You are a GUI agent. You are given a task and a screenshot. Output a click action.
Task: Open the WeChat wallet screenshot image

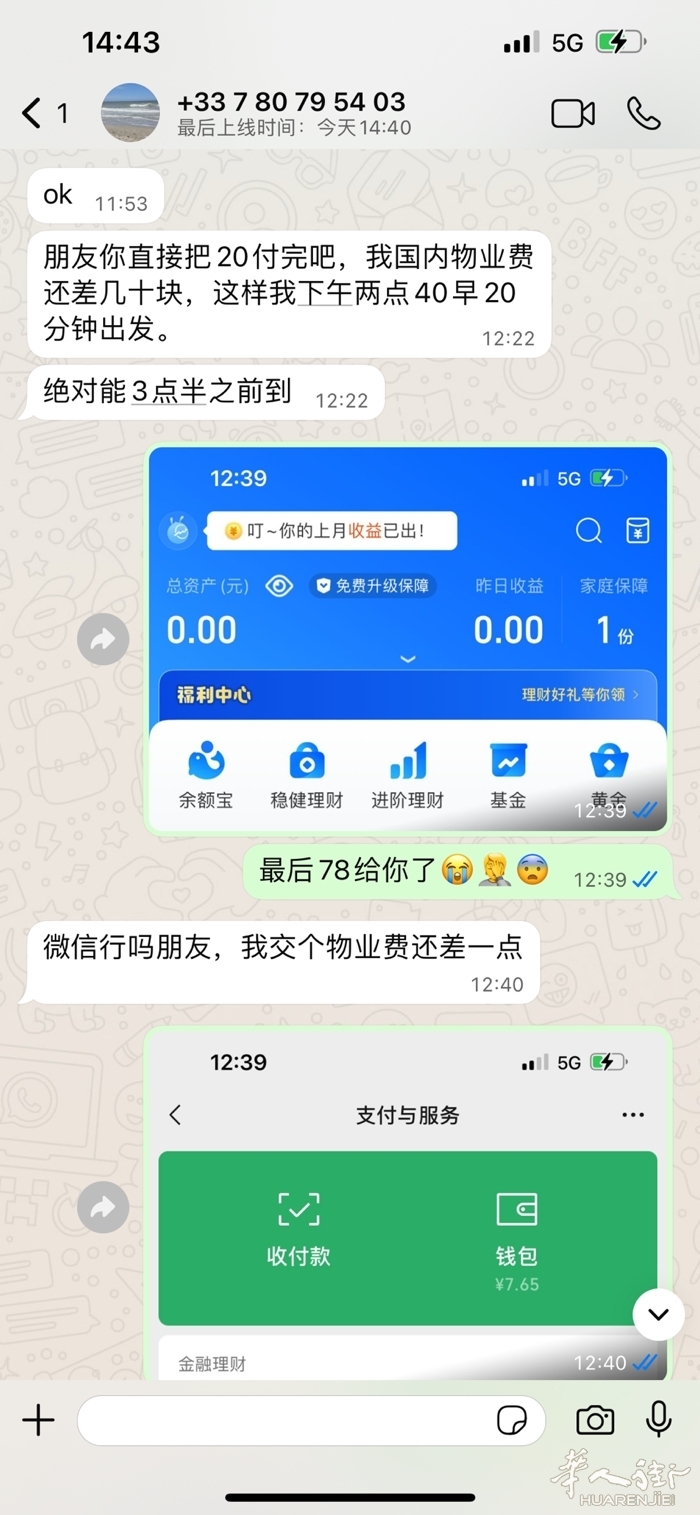click(x=407, y=1204)
